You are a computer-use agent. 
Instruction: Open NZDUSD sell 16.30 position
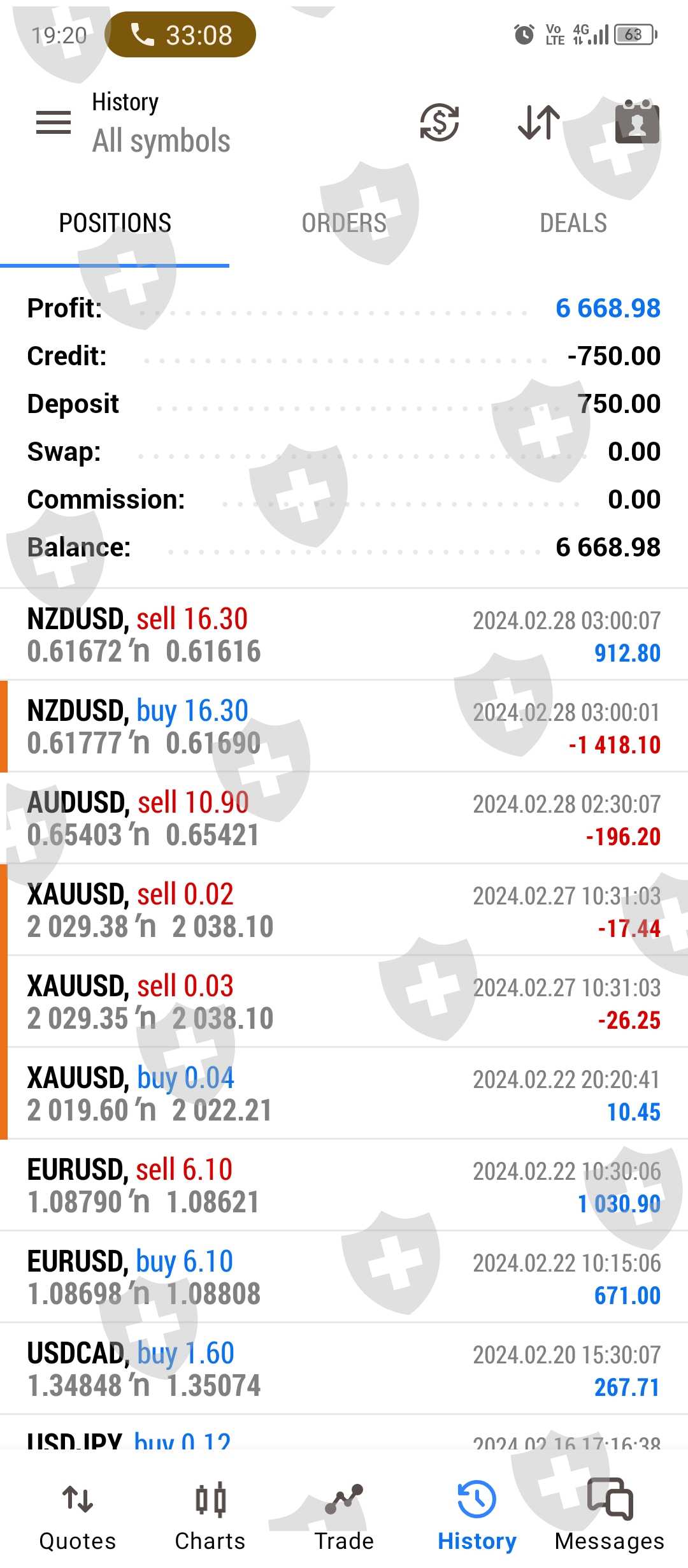click(x=344, y=635)
